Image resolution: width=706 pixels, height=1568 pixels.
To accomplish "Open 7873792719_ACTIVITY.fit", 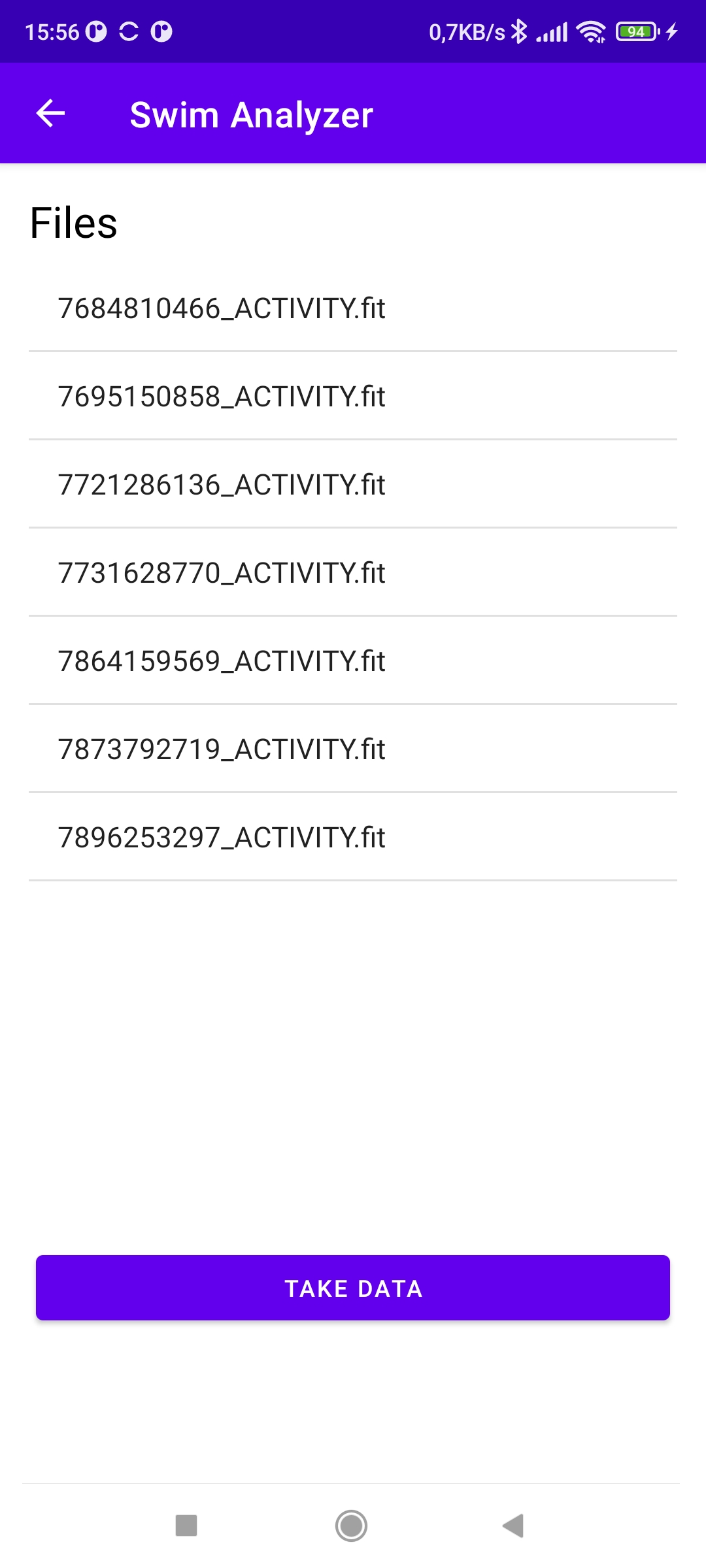I will [x=221, y=749].
